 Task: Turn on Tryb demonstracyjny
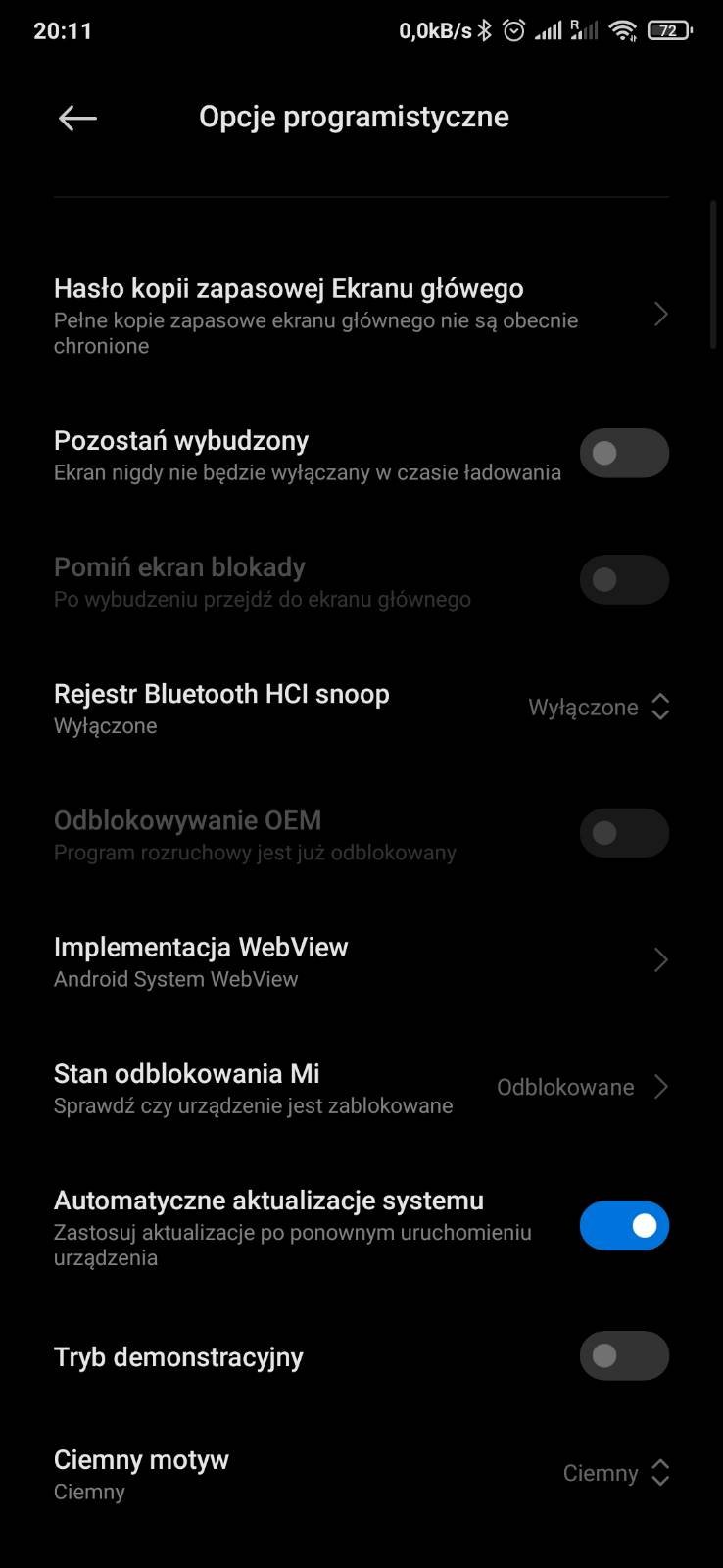coord(623,1356)
